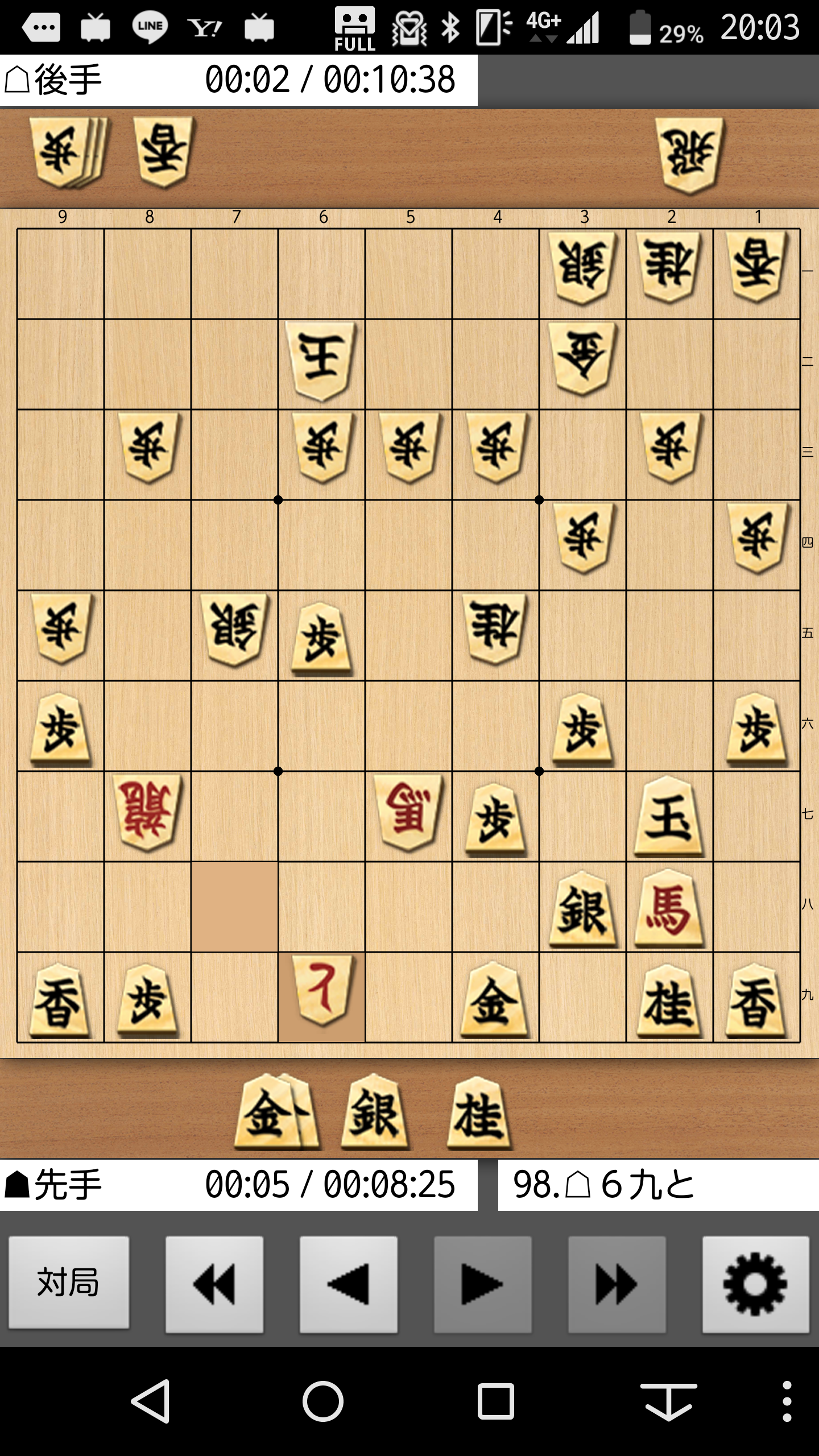819x1456 pixels.
Task: Step back one move
Action: click(x=348, y=1284)
